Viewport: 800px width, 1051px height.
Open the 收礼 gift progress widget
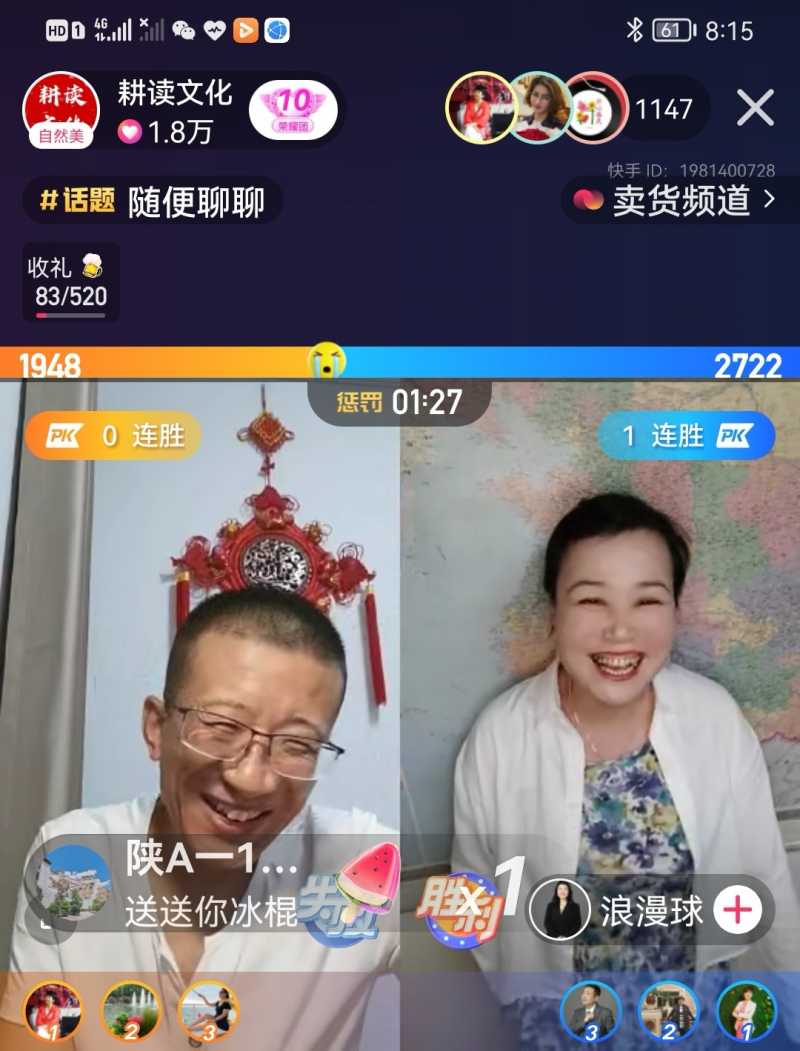coord(70,282)
